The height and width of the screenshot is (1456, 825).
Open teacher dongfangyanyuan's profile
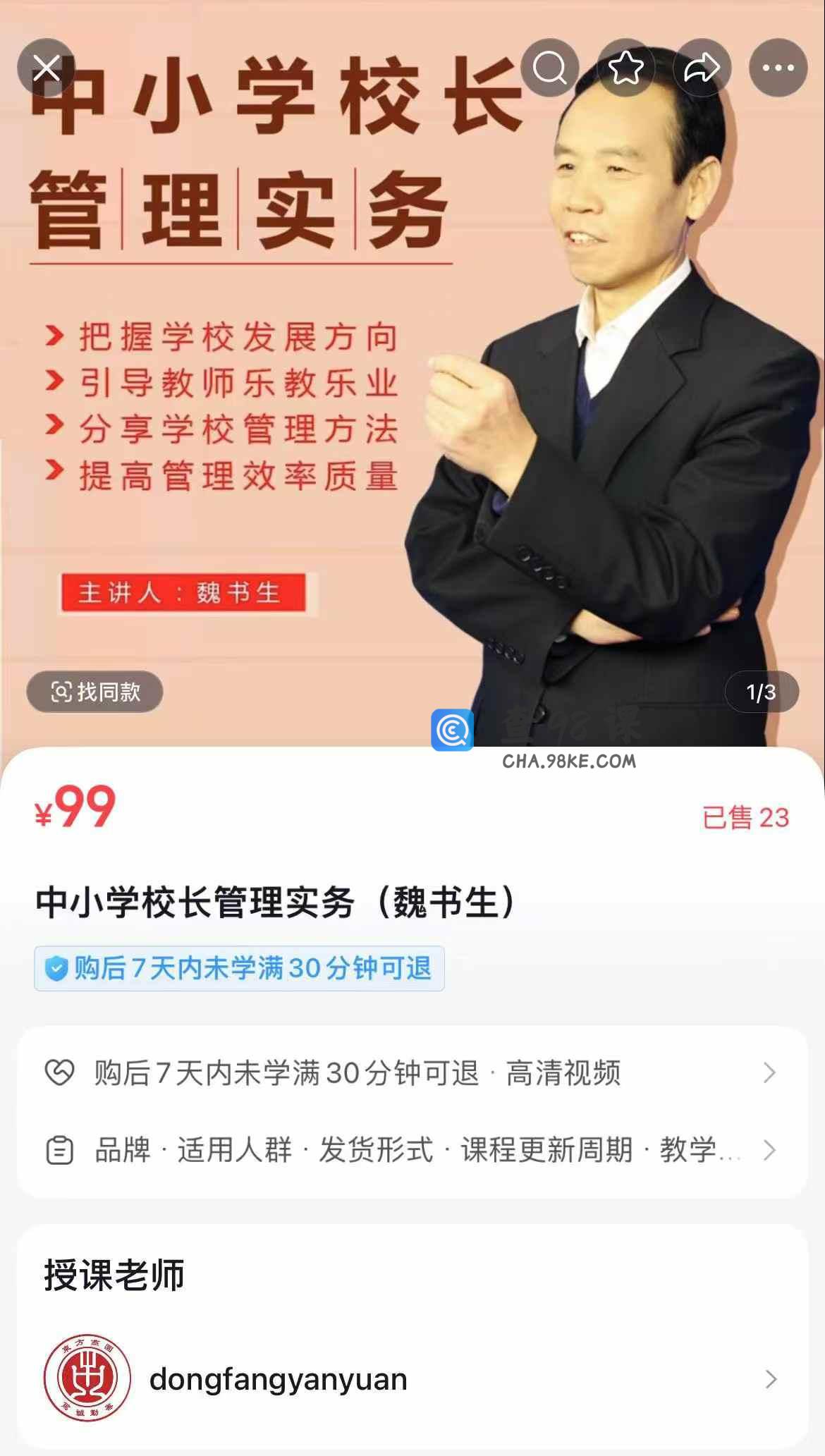[x=412, y=1378]
